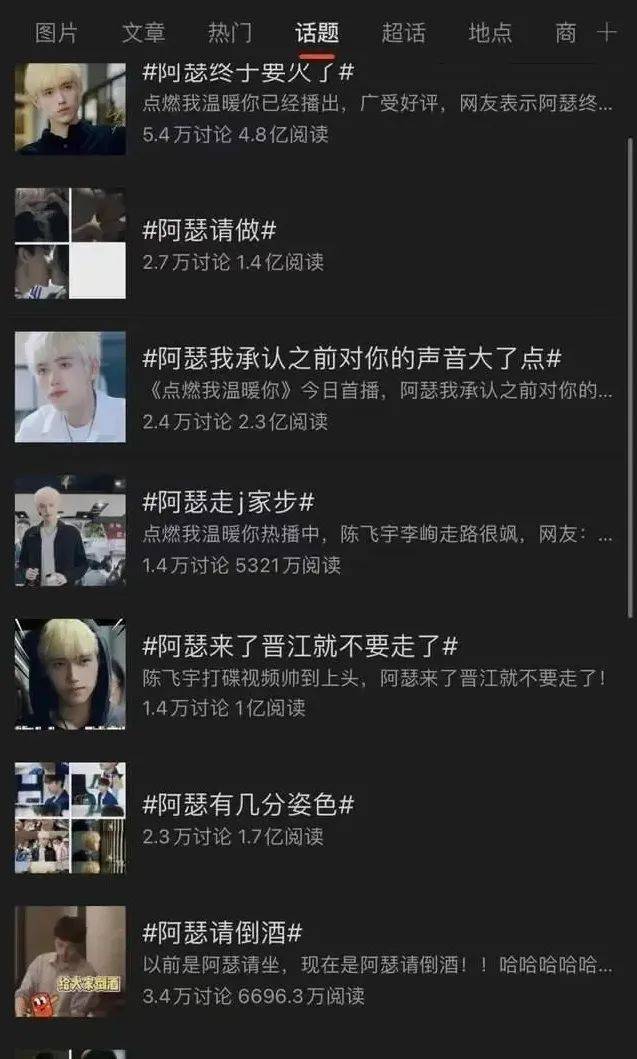The width and height of the screenshot is (637, 1059).
Task: Tap the plus icon to add channels
Action: point(606,33)
